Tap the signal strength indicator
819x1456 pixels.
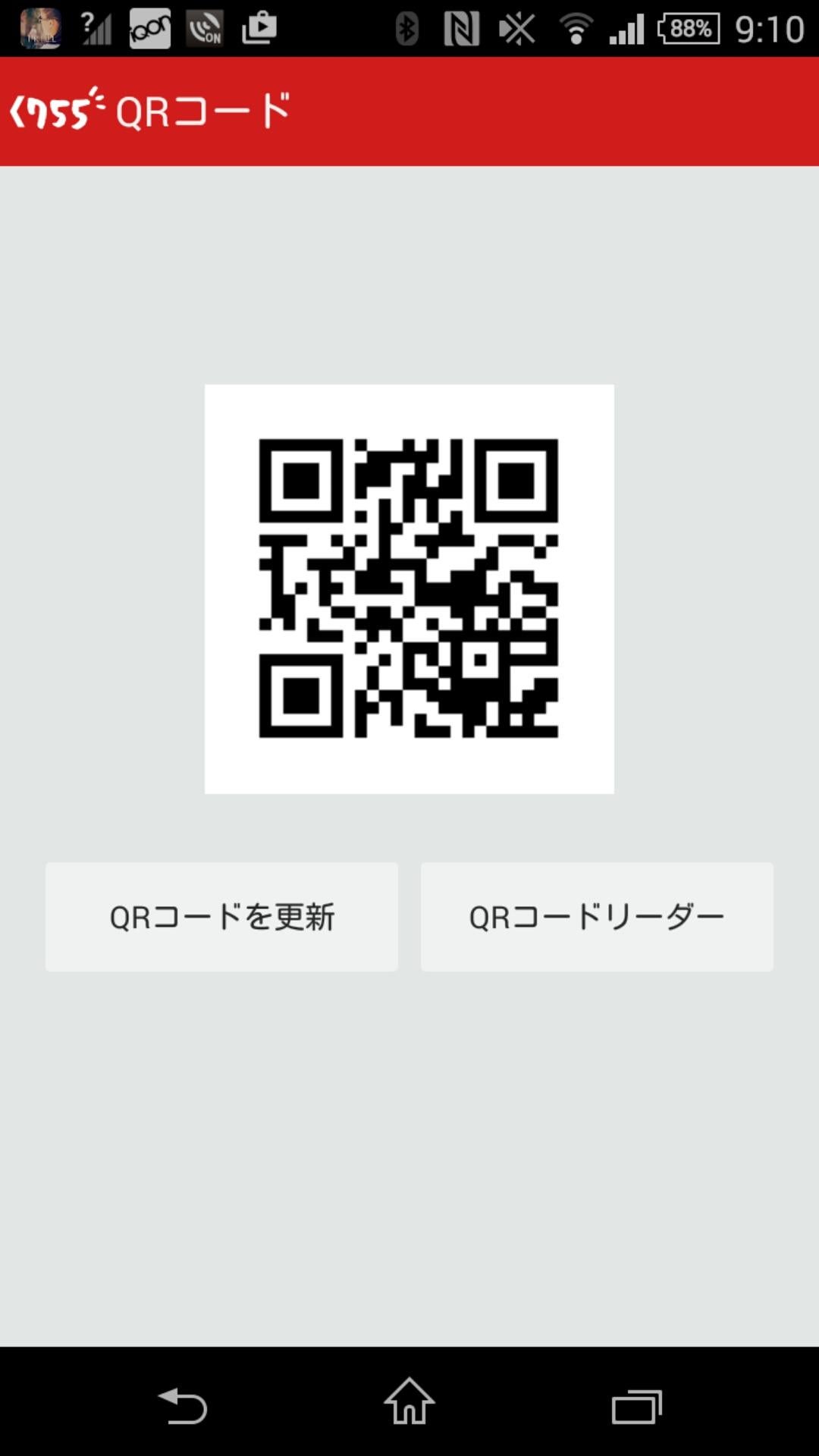coord(627,29)
